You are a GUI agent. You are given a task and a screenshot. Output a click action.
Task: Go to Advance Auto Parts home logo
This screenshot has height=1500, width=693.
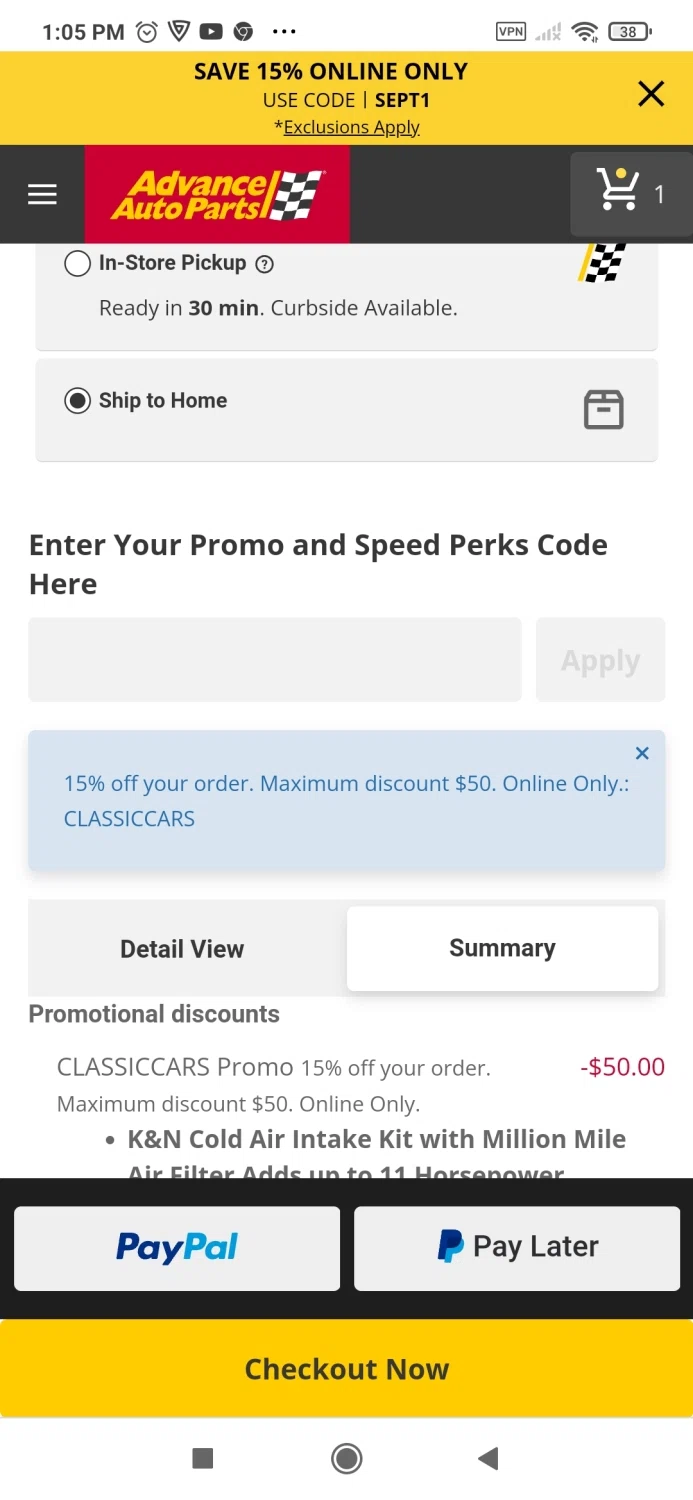click(x=217, y=194)
